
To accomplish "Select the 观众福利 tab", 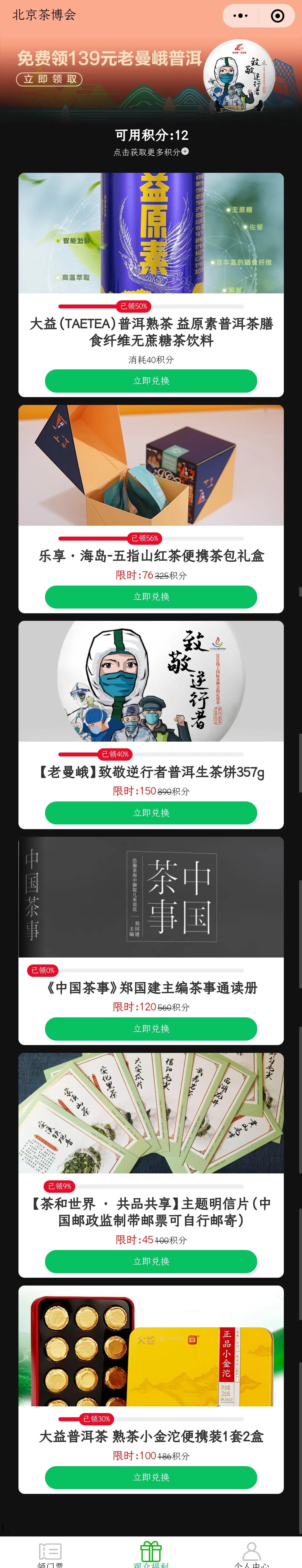I will pyautogui.click(x=151, y=1553).
